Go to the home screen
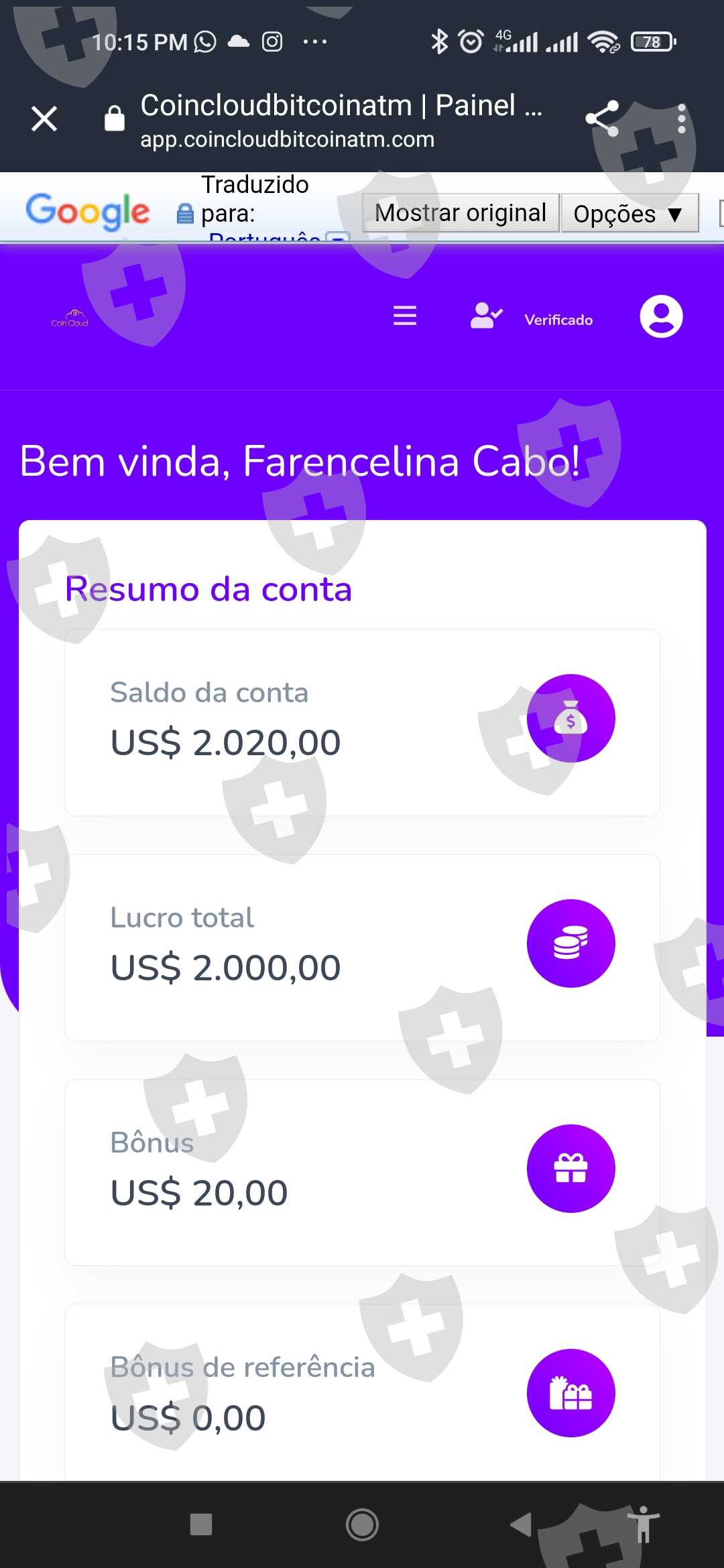Viewport: 724px width, 1568px height. pyautogui.click(x=362, y=1524)
